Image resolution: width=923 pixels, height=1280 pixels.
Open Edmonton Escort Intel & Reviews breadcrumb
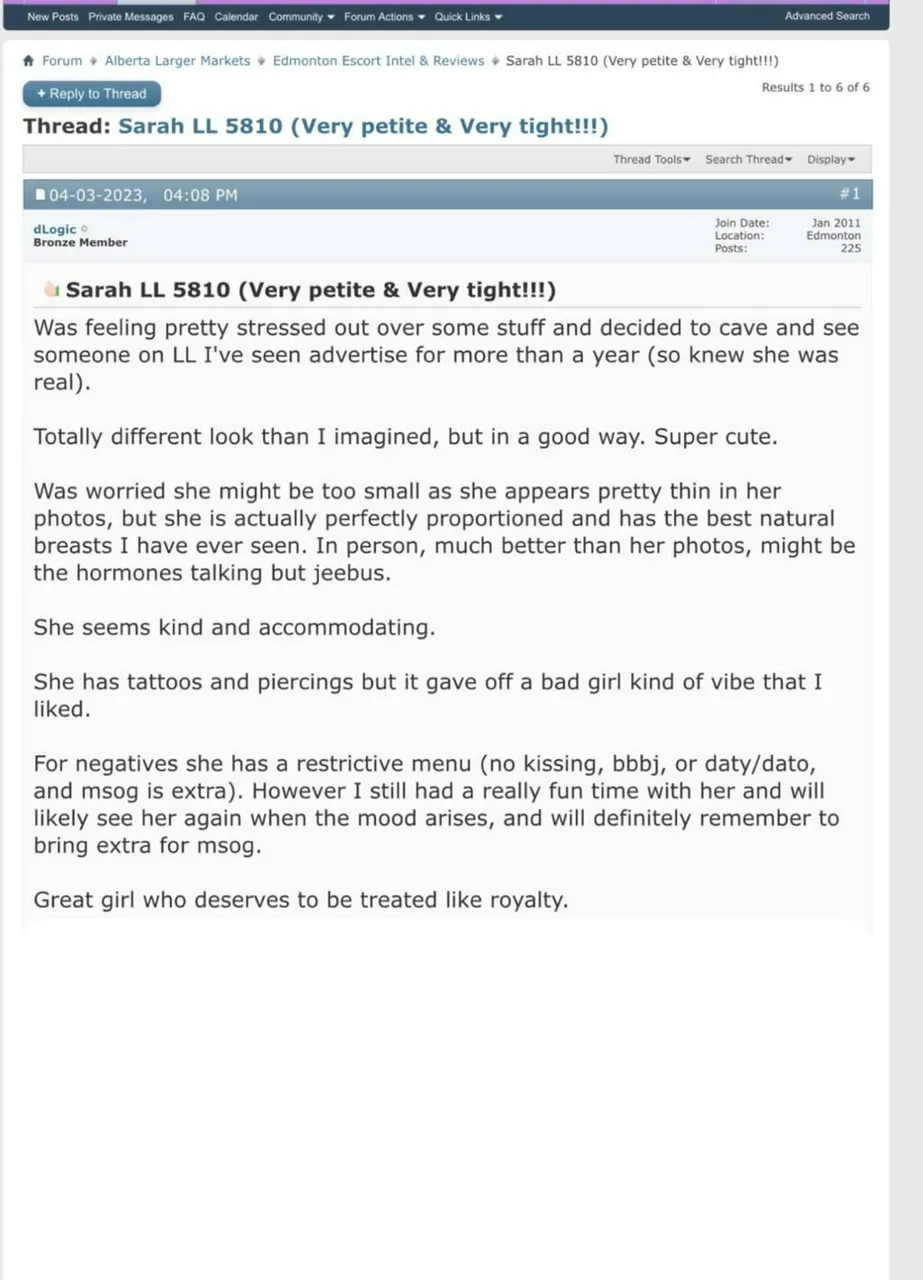point(378,61)
